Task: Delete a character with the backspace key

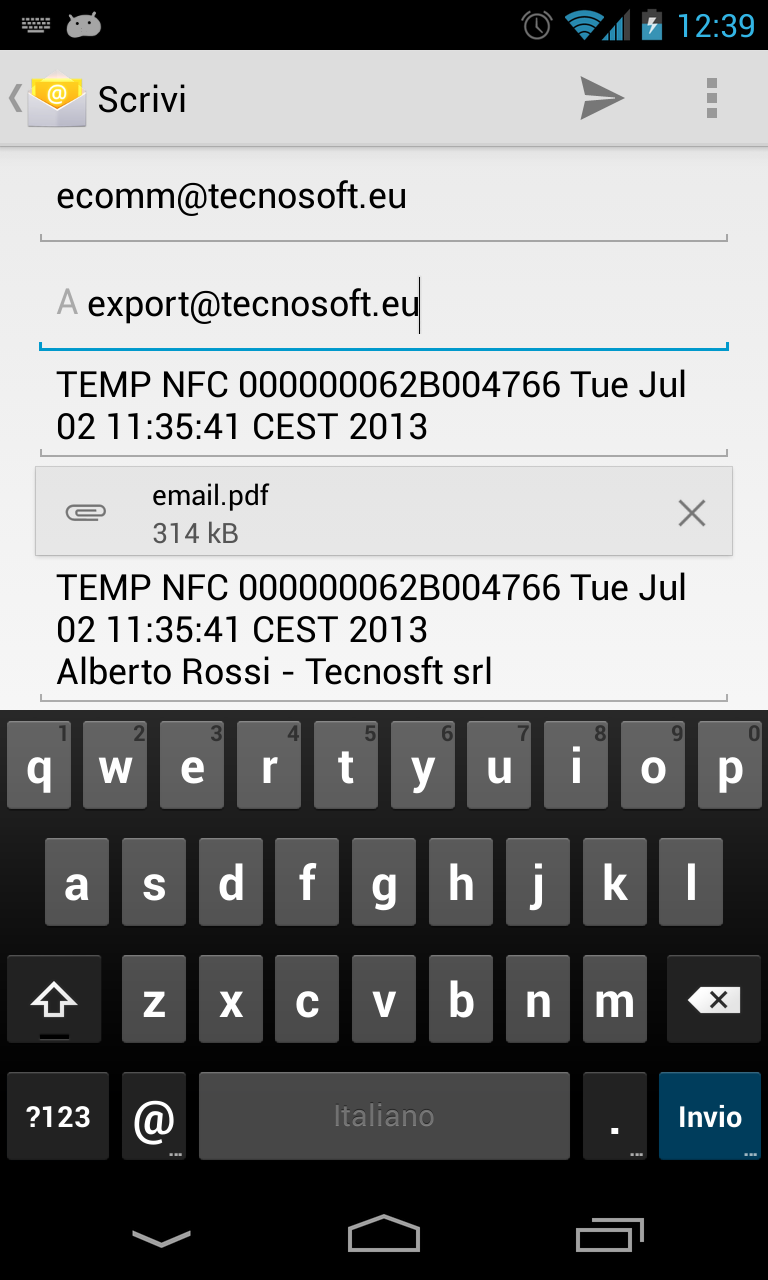Action: pos(713,1000)
